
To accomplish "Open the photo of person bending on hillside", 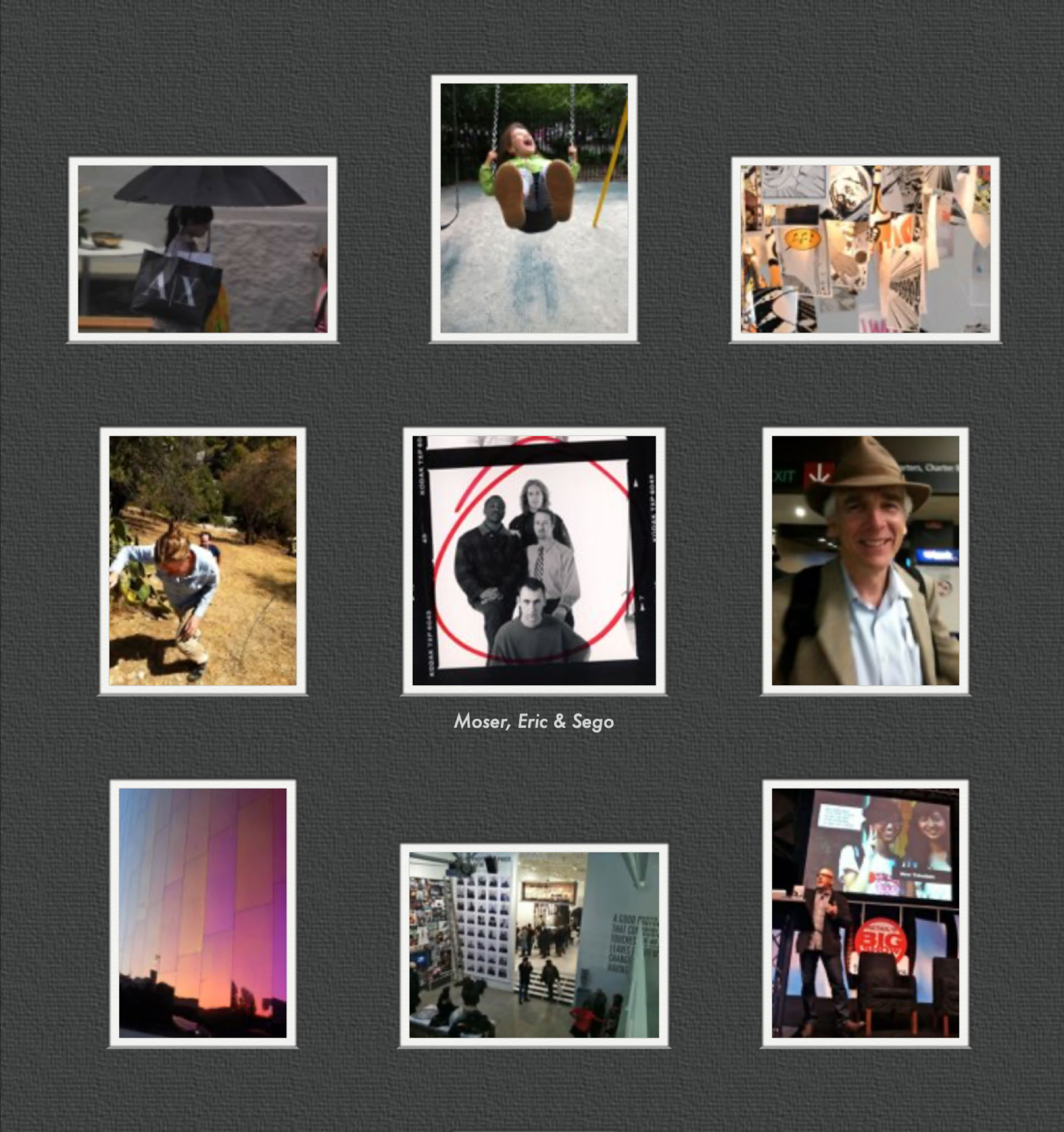I will pyautogui.click(x=203, y=560).
